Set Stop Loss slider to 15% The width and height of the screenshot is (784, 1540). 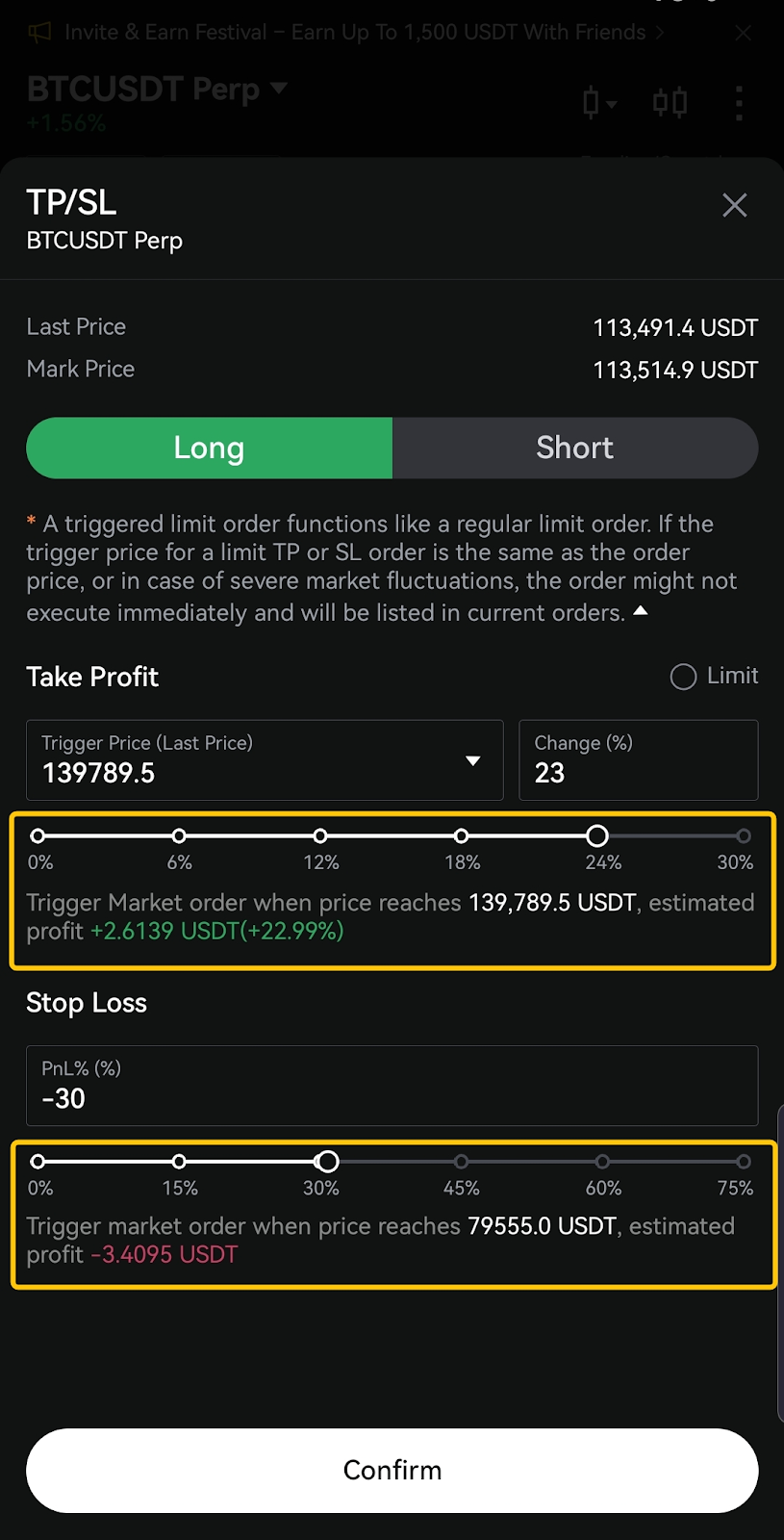click(179, 1162)
